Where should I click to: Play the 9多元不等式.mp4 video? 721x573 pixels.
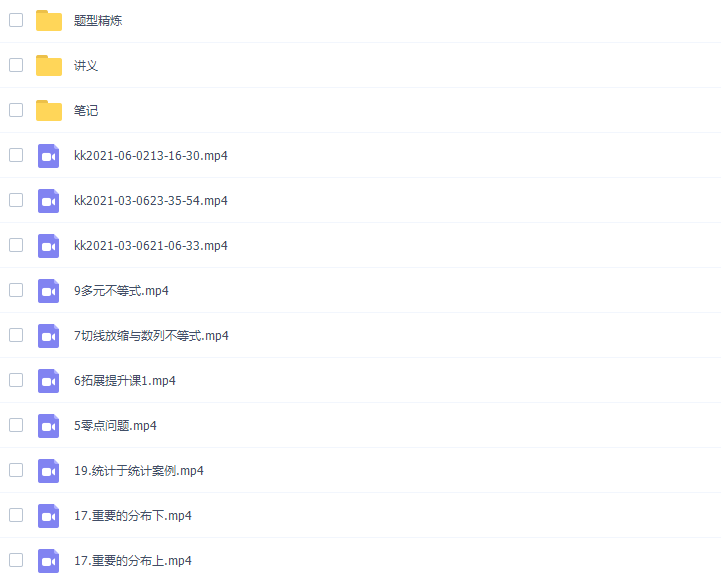121,290
